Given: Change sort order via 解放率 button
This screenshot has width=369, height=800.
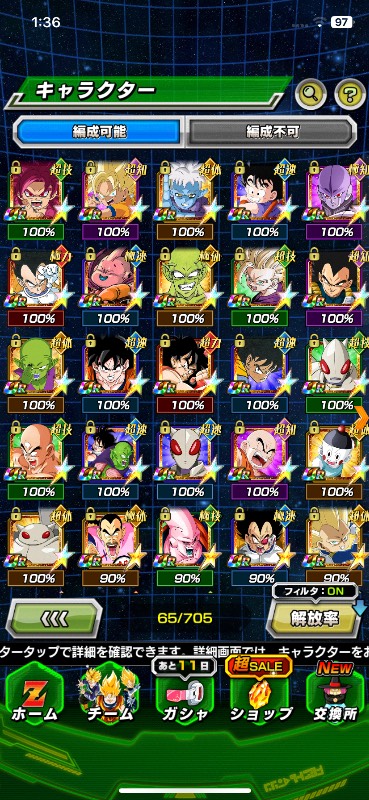Looking at the screenshot, I should (x=314, y=617).
